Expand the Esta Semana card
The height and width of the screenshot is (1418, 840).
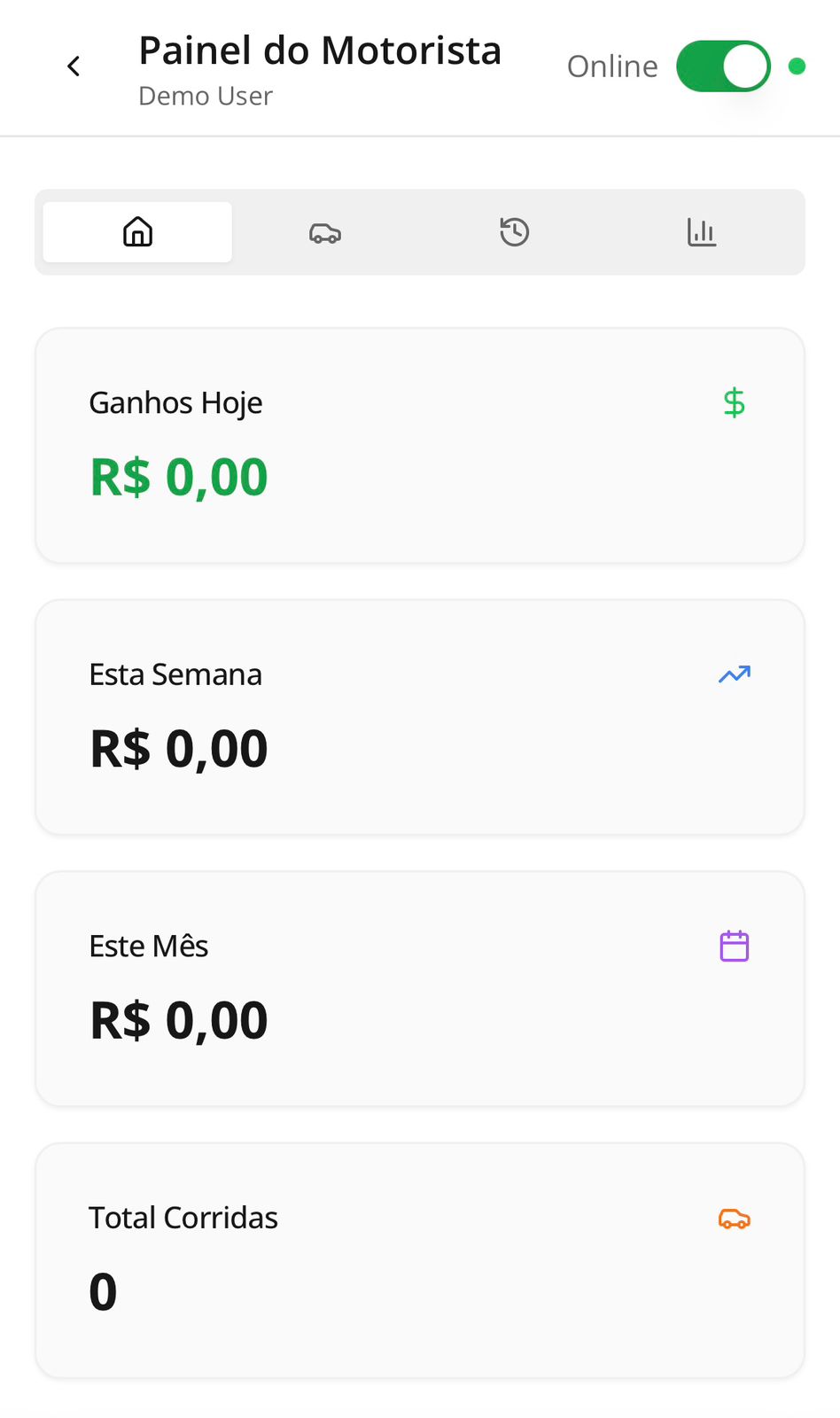(x=419, y=716)
